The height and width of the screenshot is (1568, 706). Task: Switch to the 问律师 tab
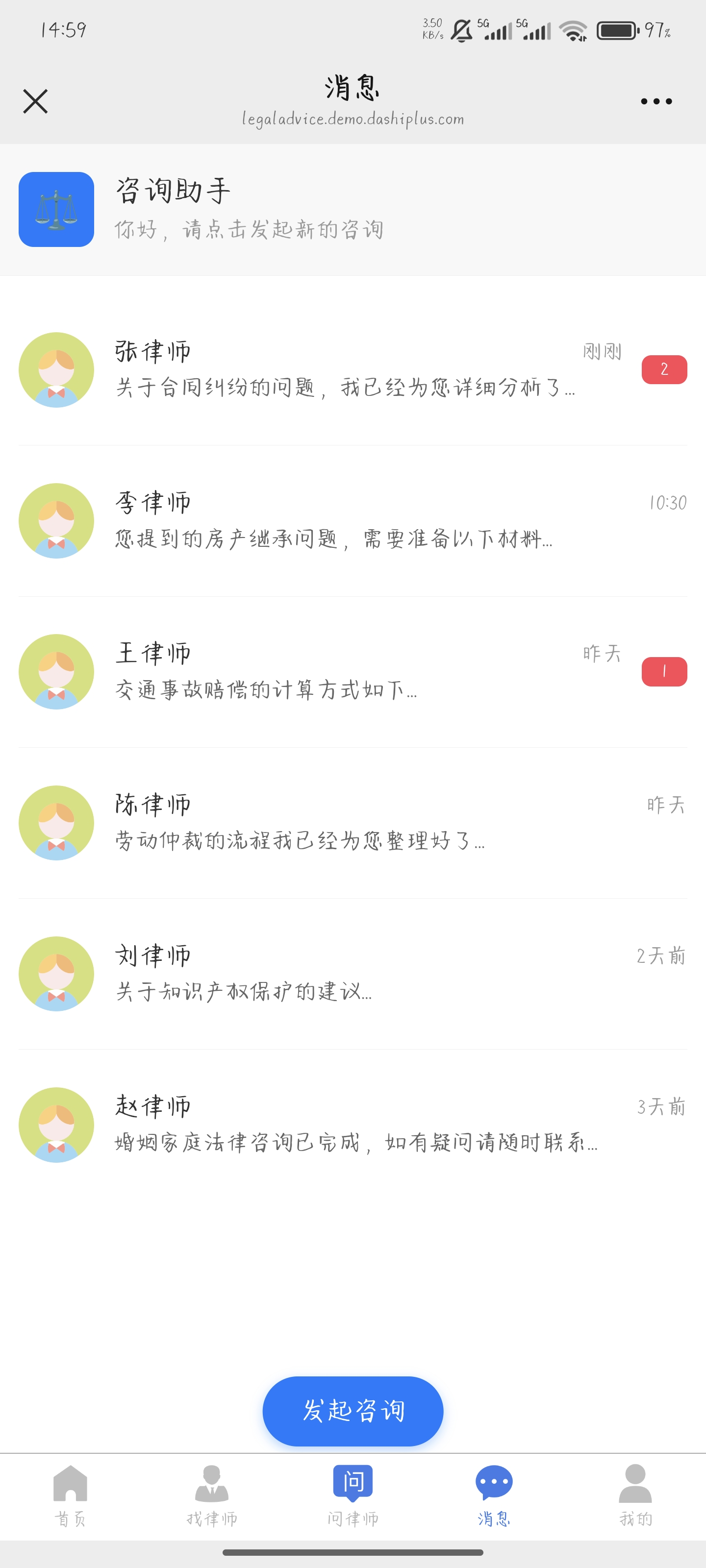click(x=353, y=1495)
